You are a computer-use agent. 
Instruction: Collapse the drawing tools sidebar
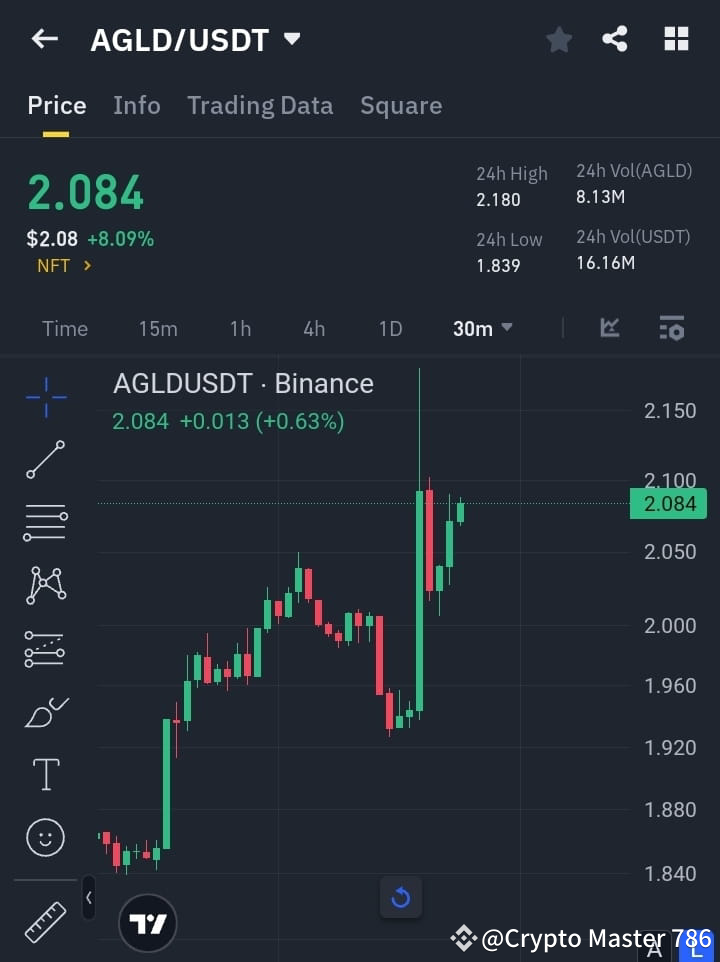pos(88,898)
